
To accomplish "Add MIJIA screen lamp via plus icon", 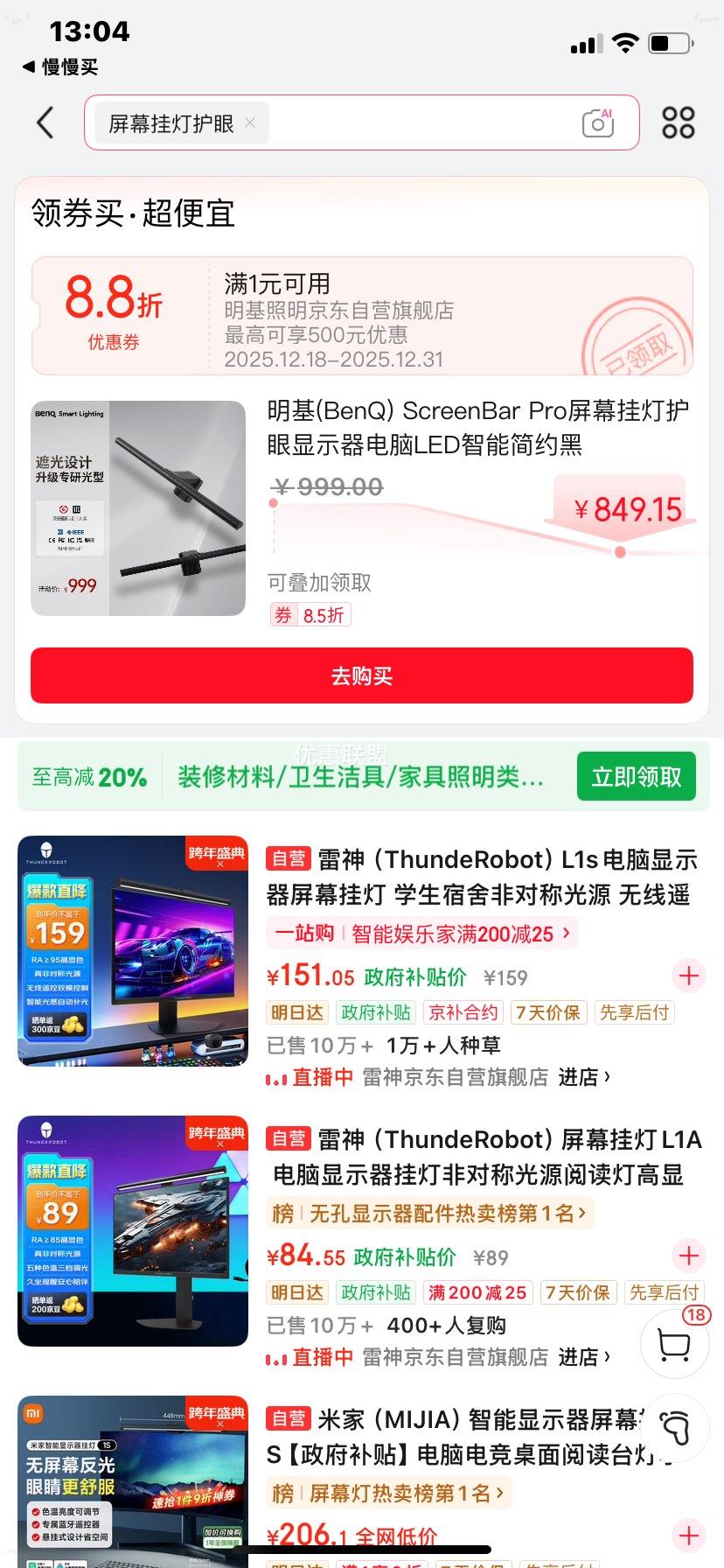I will 688,1536.
